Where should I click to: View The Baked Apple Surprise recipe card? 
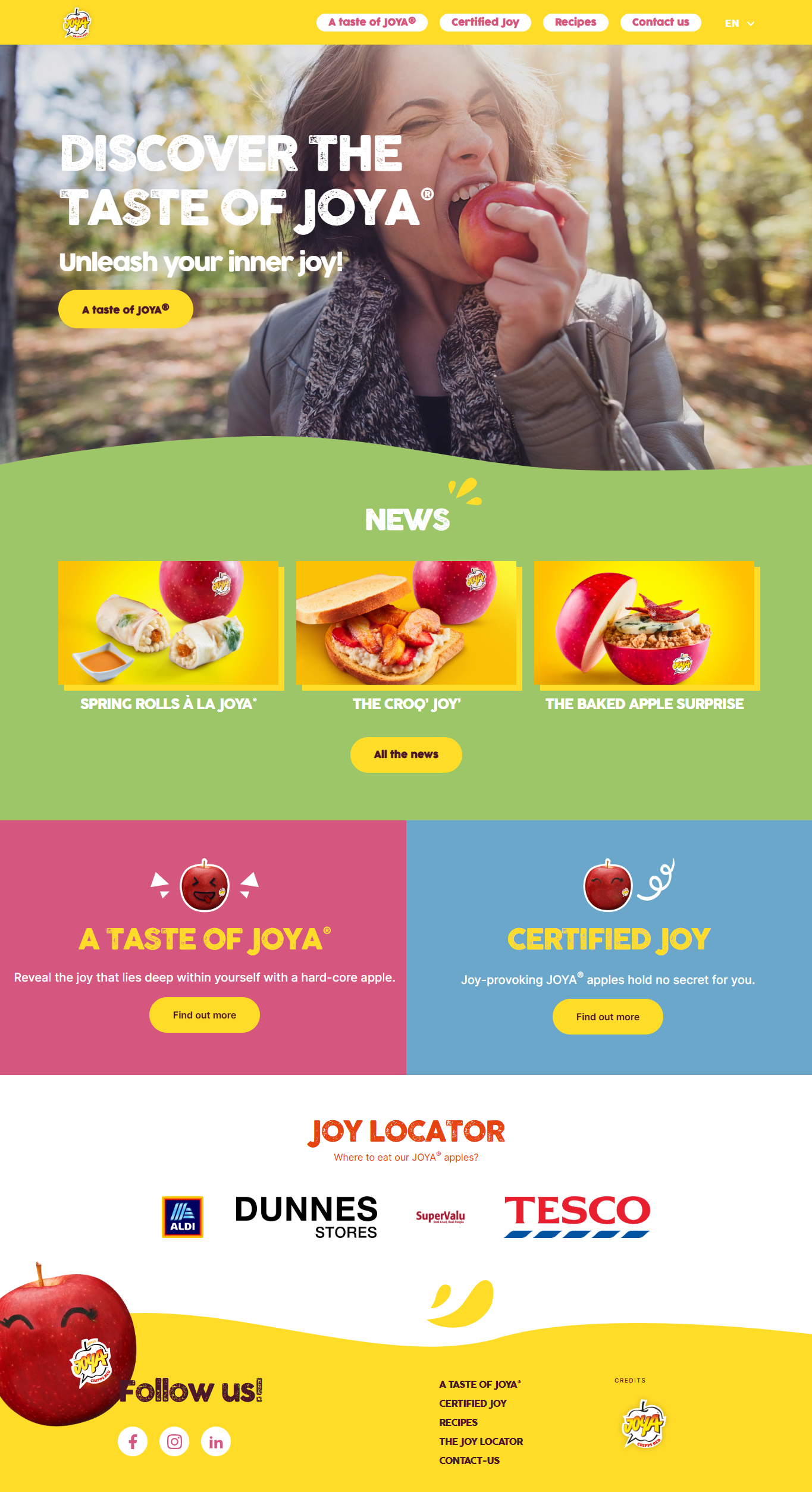click(644, 637)
